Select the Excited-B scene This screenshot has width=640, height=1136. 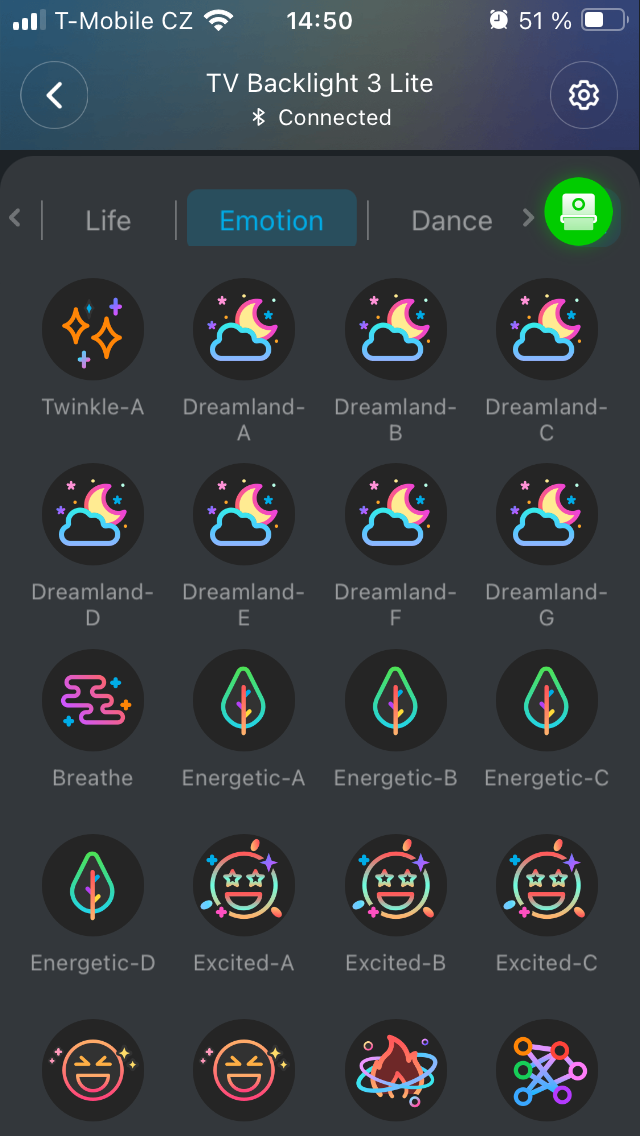[395, 885]
